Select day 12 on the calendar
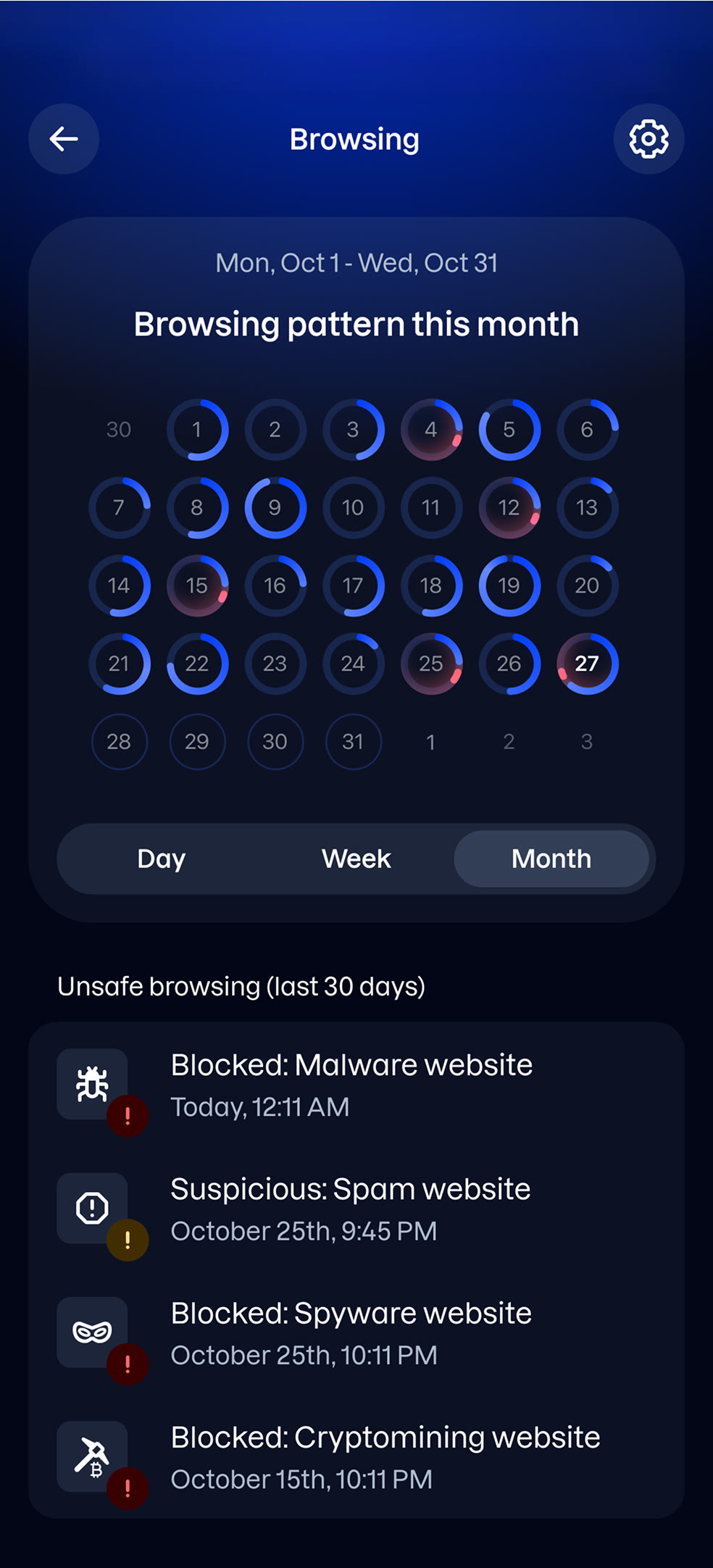This screenshot has width=713, height=1568. click(509, 507)
